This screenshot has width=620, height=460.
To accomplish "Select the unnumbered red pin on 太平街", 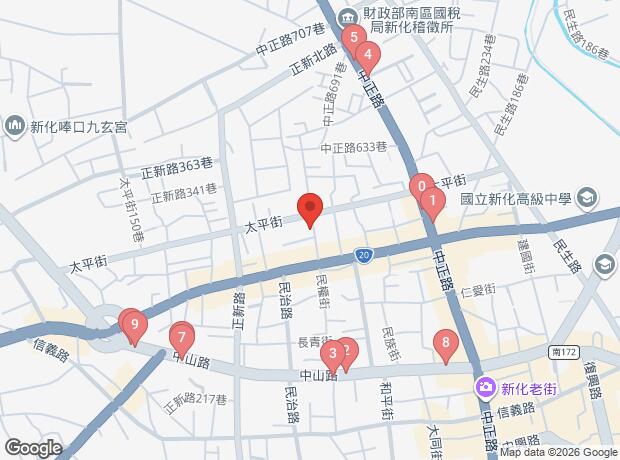I will coord(310,209).
